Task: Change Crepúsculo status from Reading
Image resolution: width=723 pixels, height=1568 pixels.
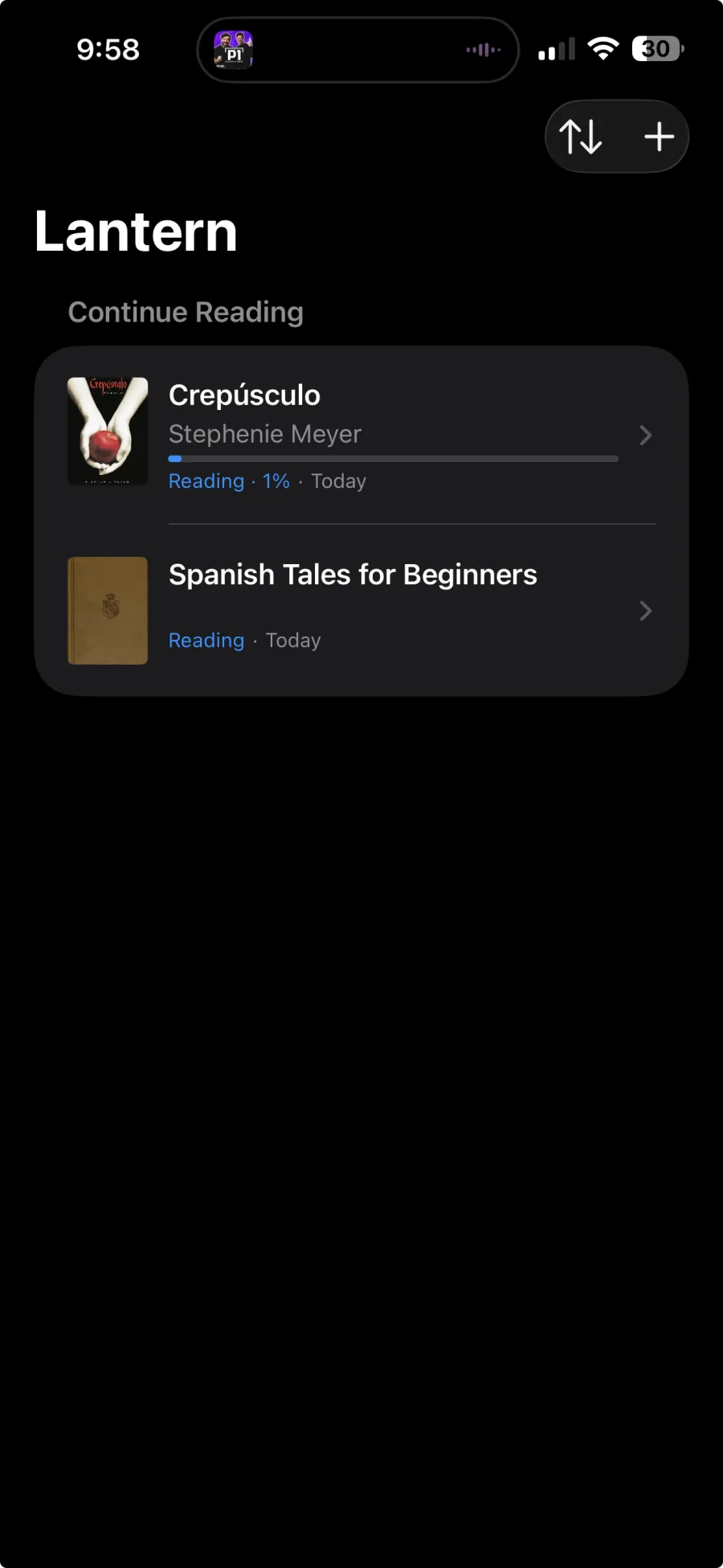Action: (x=206, y=481)
